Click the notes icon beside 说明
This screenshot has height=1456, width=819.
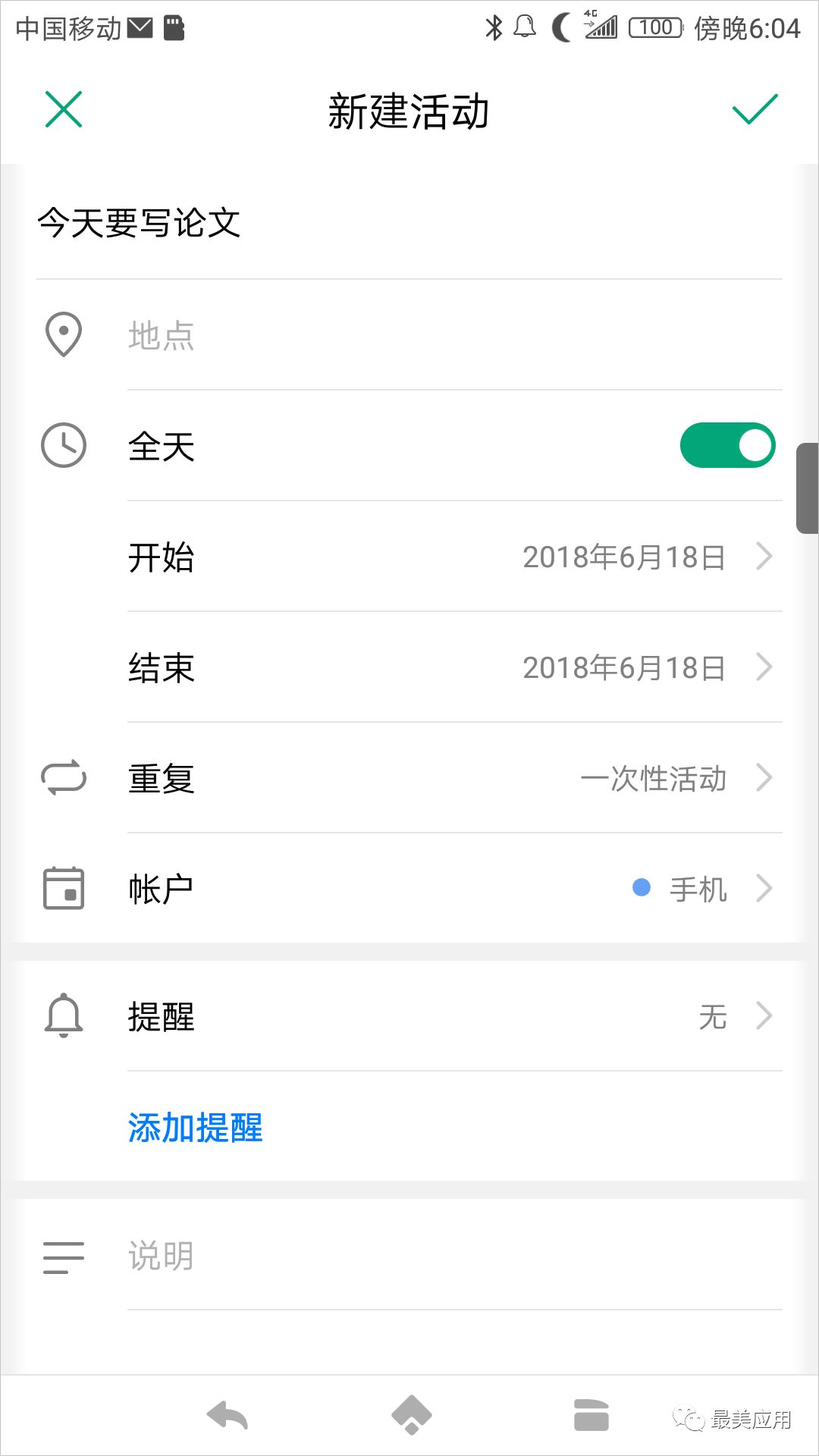tap(63, 1256)
